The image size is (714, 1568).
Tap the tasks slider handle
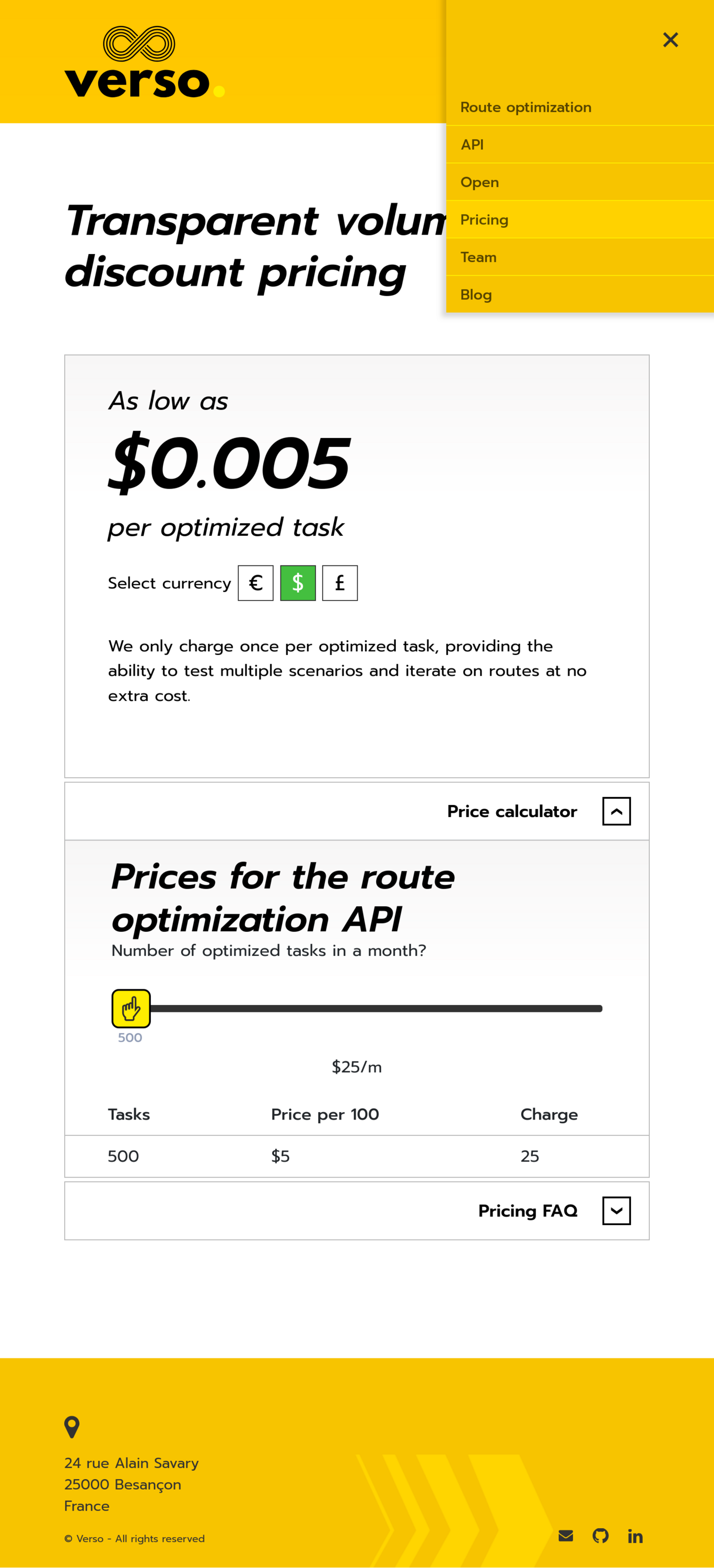131,1009
